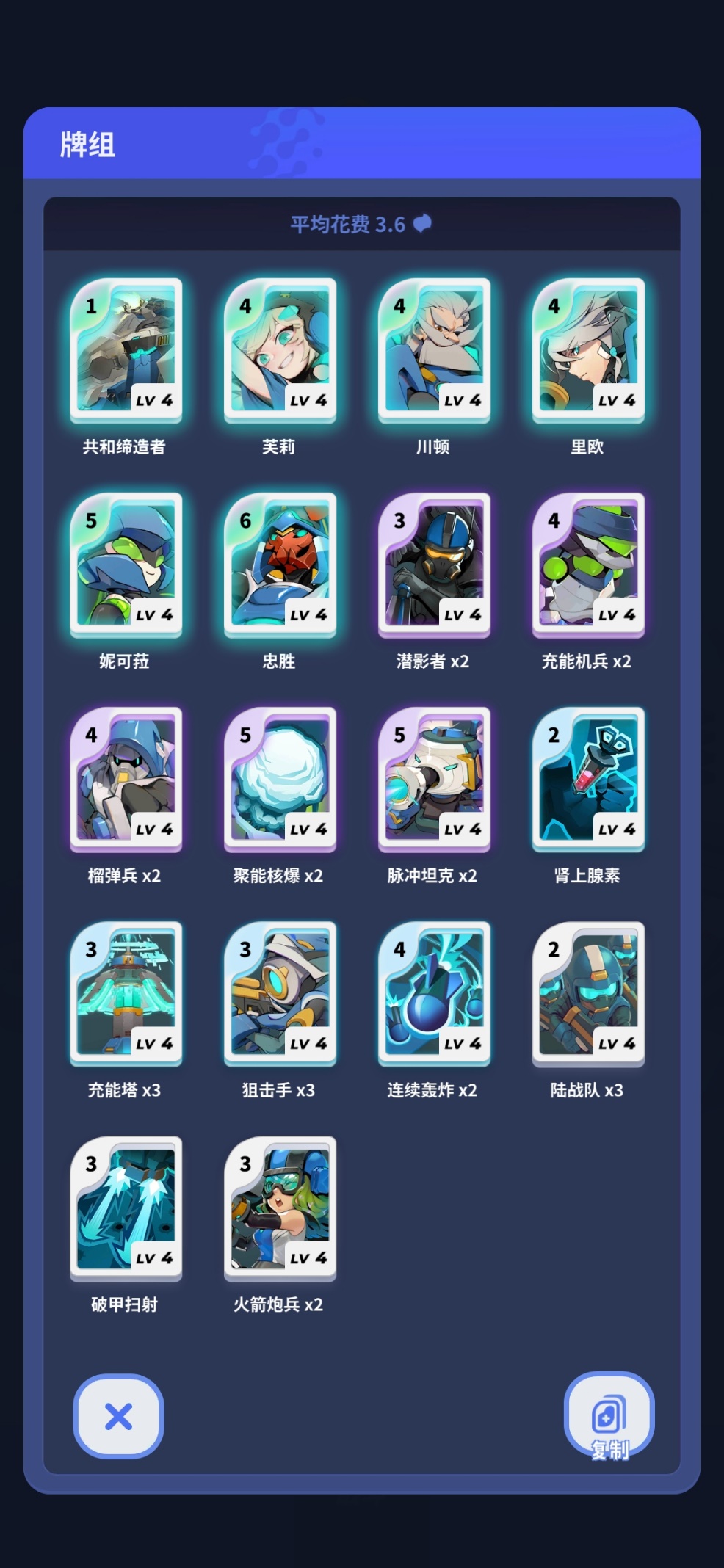Select the 充能机兵 x2 card
Viewport: 724px width, 1568px height.
pyautogui.click(x=588, y=565)
